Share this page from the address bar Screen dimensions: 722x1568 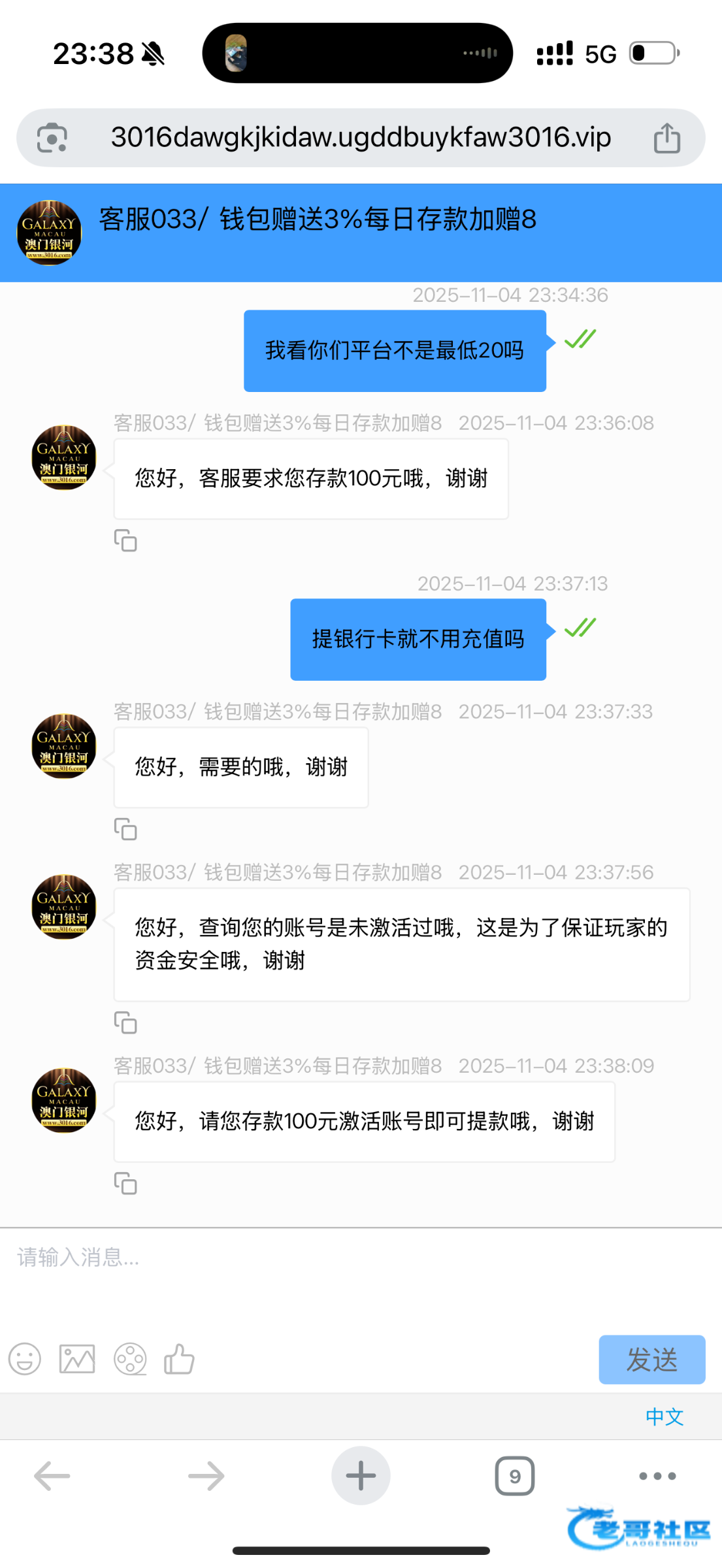click(667, 138)
